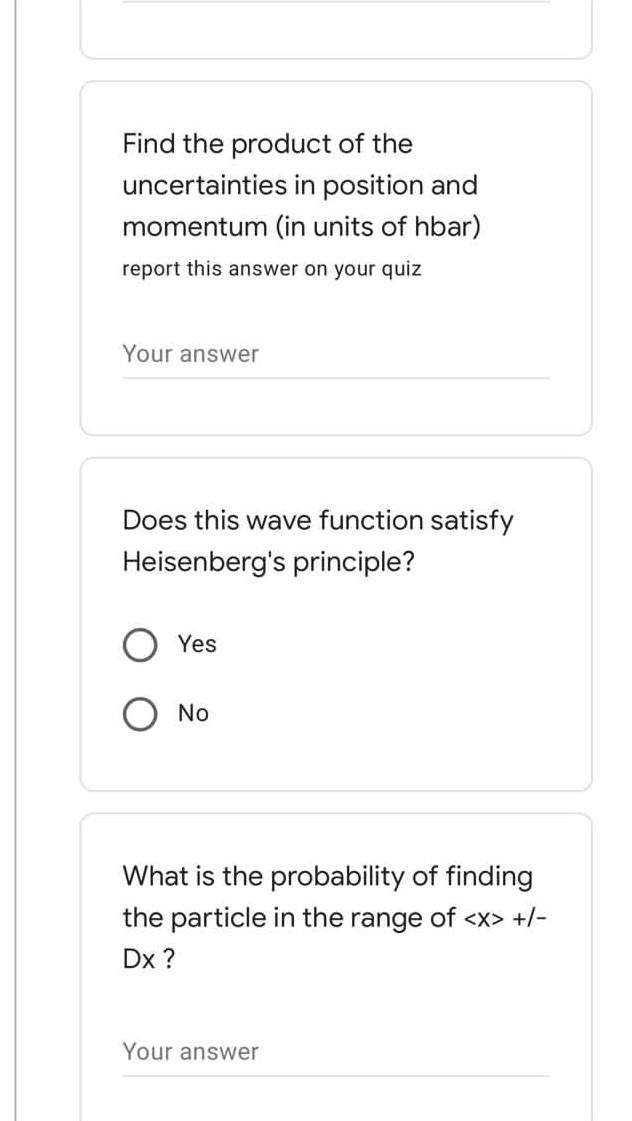This screenshot has width=632, height=1121.
Task: Choose No for Heisenberg's principle
Action: pos(140,714)
